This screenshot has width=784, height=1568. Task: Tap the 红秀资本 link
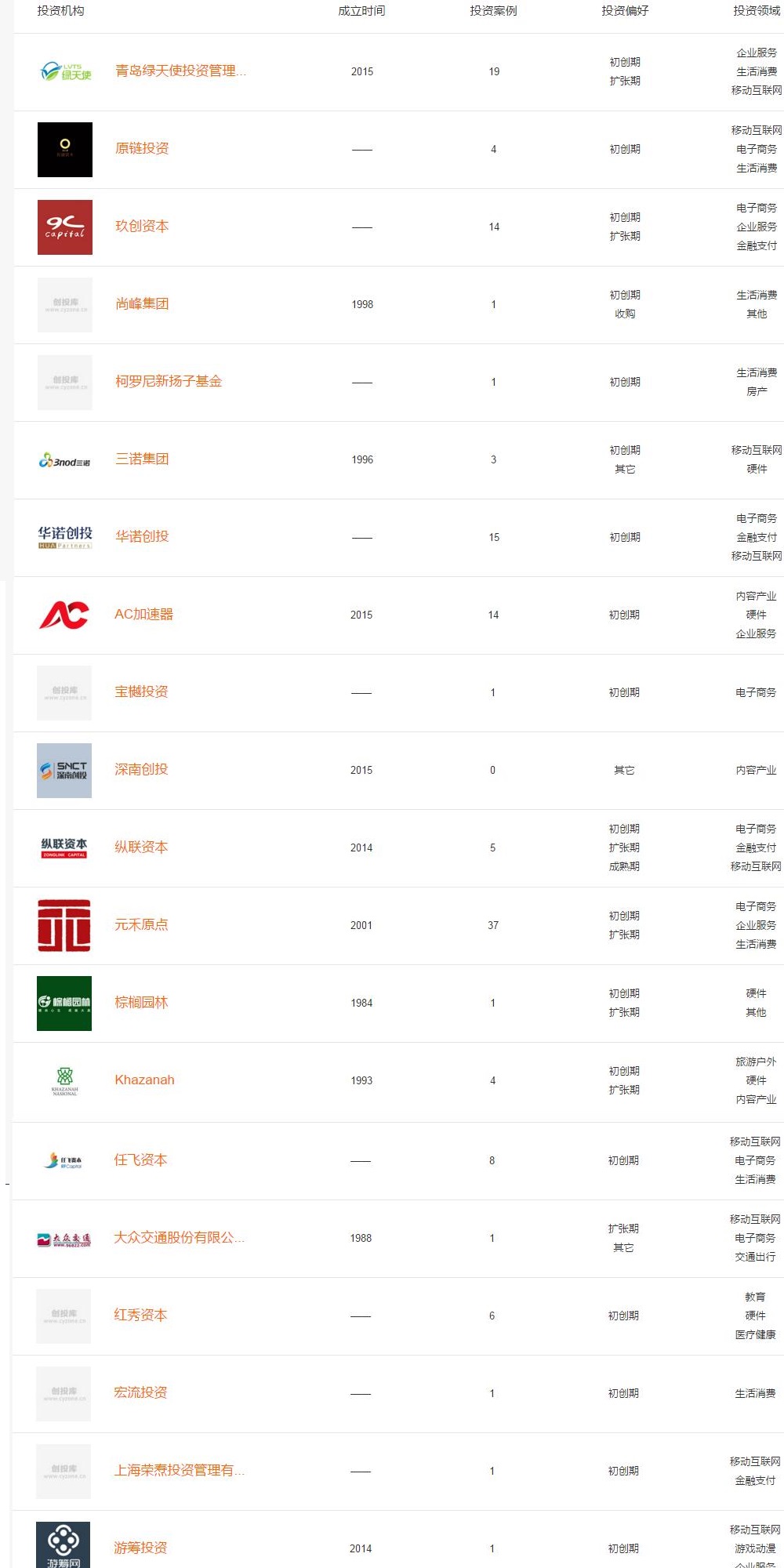coord(140,1316)
